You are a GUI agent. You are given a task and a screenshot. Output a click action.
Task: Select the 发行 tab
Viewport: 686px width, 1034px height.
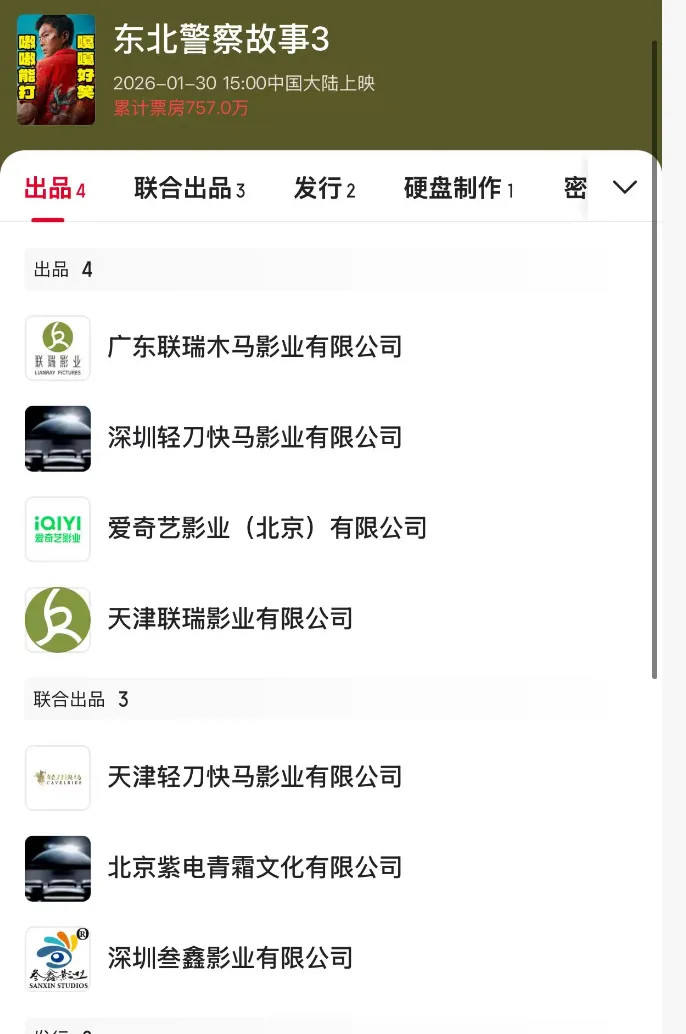point(324,188)
